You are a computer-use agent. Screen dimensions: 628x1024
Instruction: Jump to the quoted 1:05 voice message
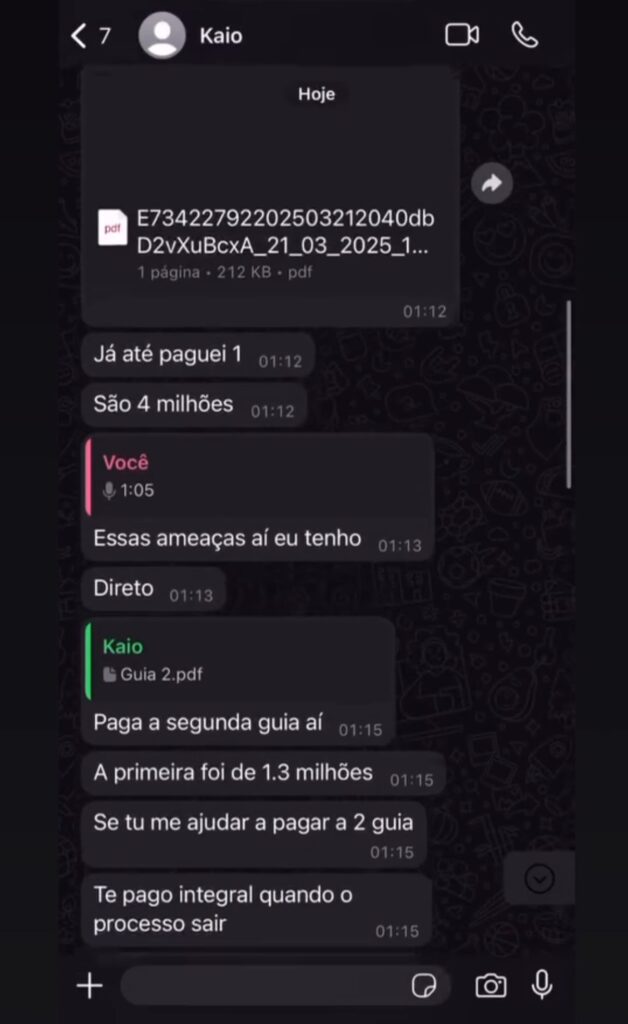(260, 476)
